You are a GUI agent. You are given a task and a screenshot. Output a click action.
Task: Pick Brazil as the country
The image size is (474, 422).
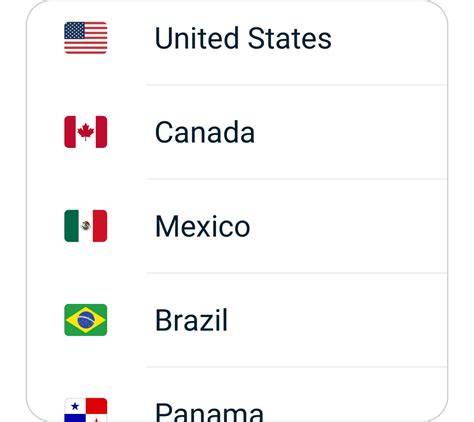click(237, 320)
